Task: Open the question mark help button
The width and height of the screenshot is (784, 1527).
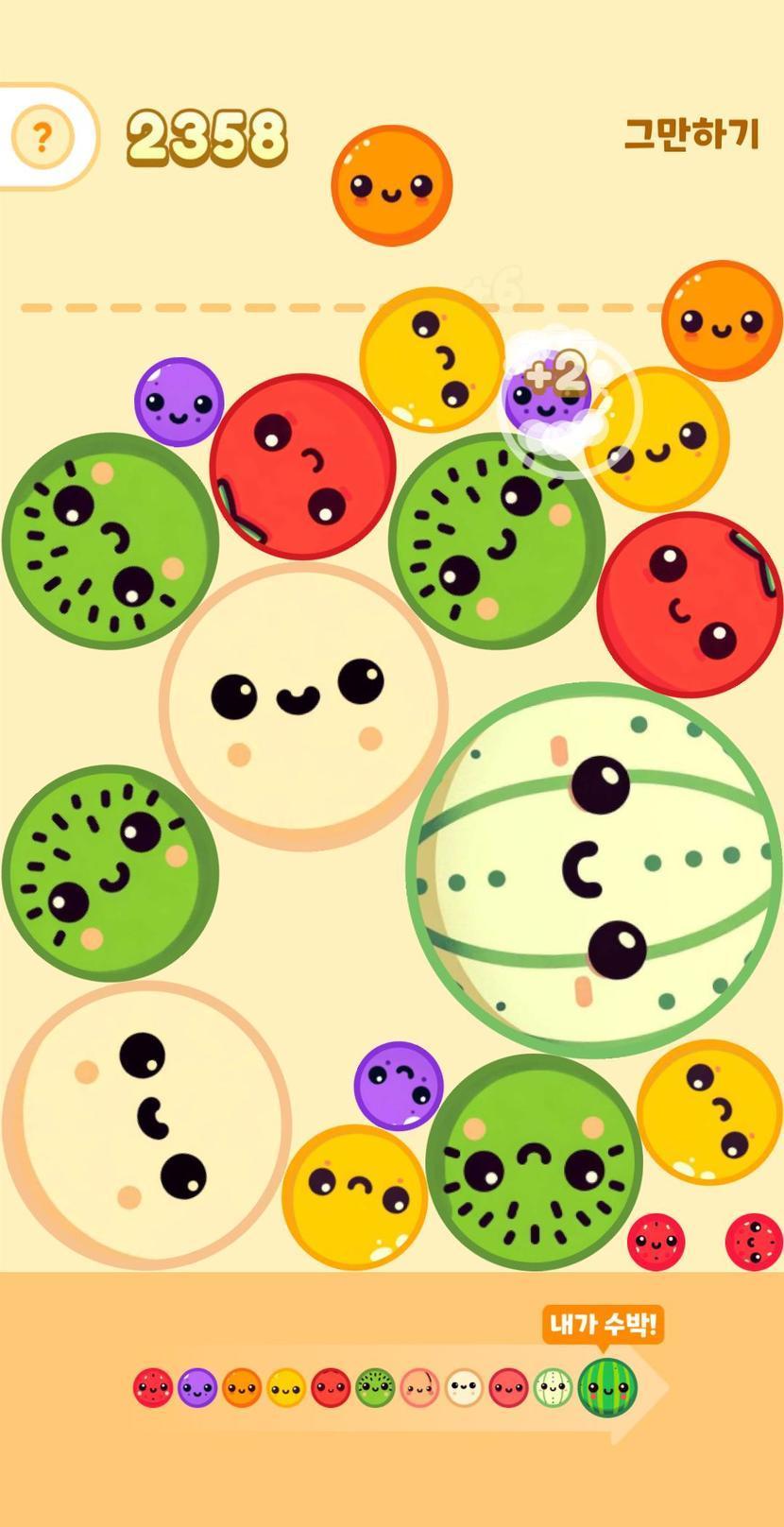Action: pyautogui.click(x=42, y=138)
